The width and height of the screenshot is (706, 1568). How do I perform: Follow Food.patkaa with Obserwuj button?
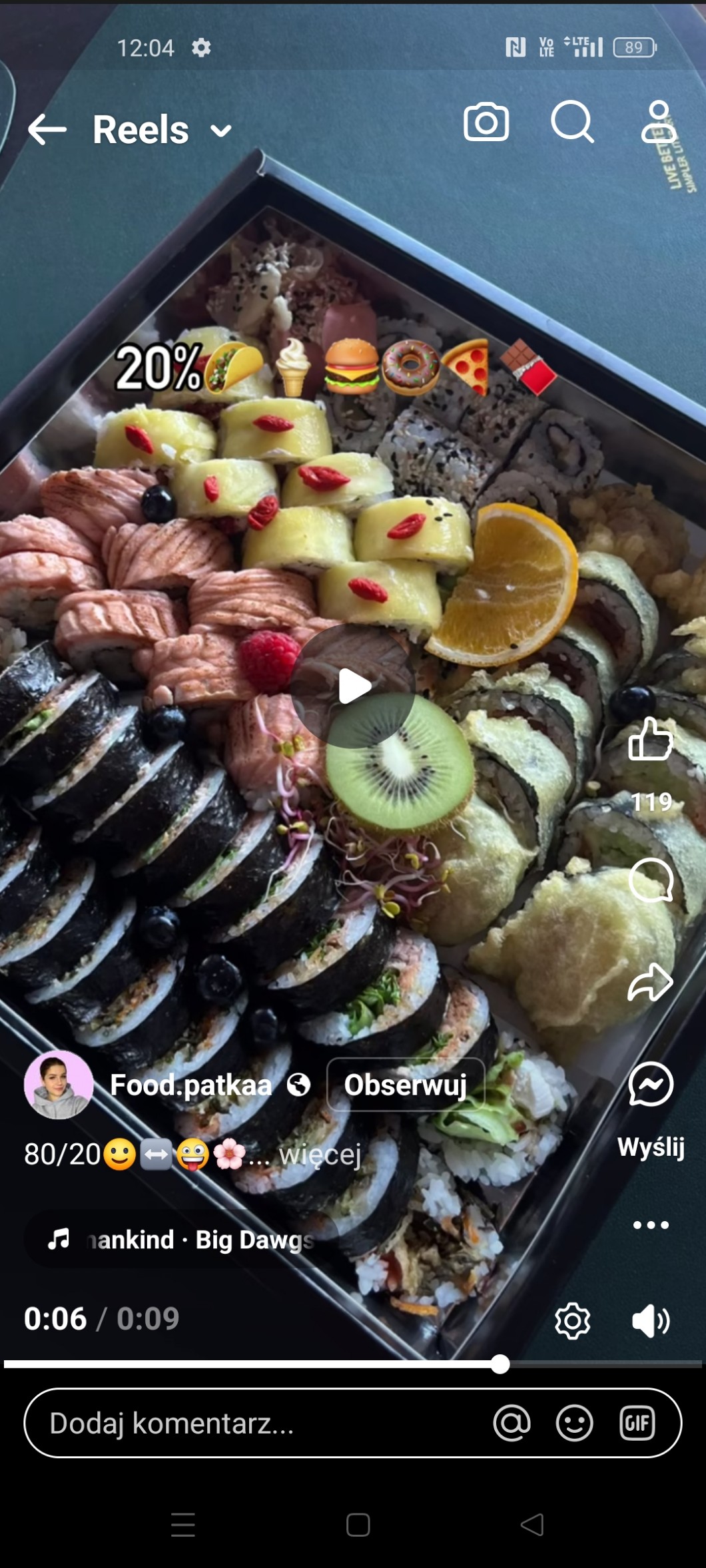406,1085
